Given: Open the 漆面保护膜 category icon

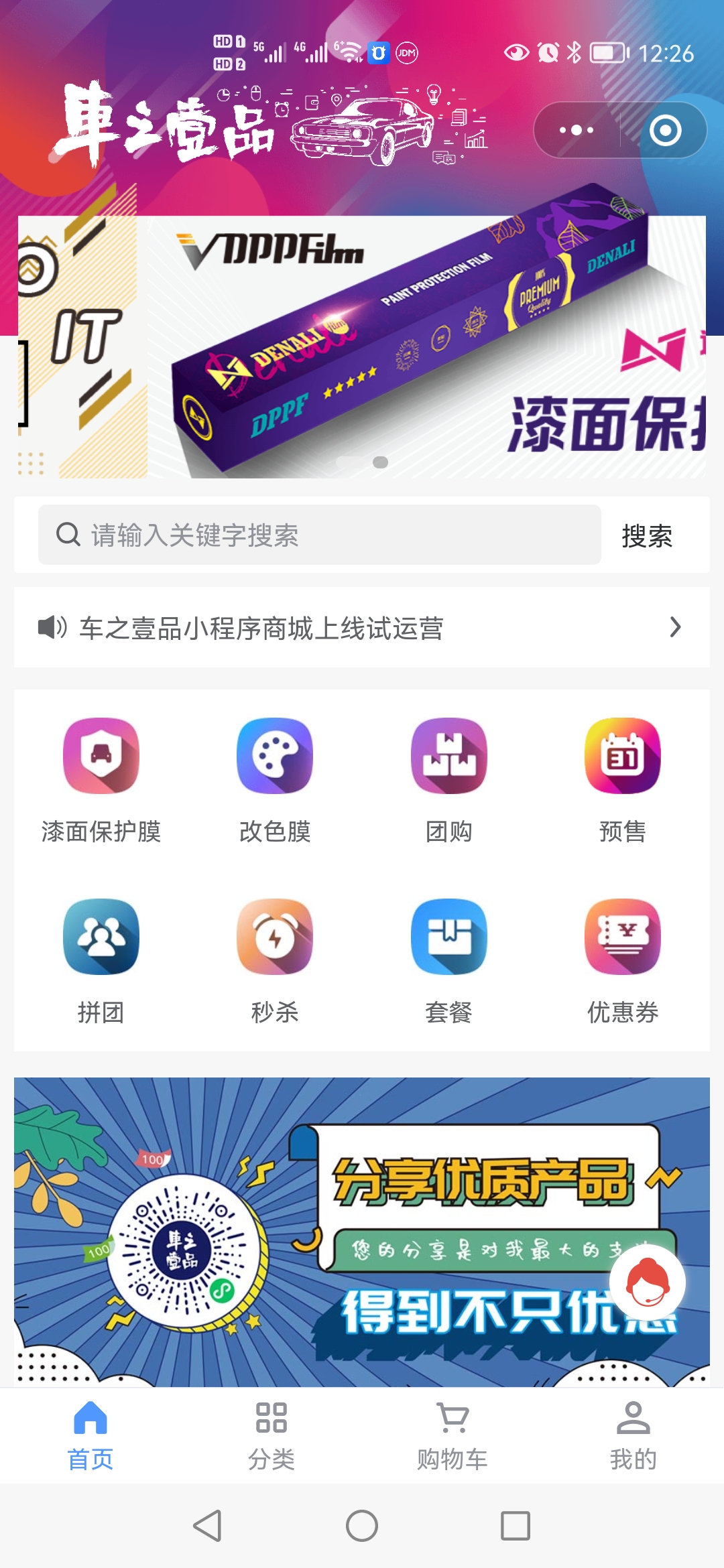Looking at the screenshot, I should [101, 756].
